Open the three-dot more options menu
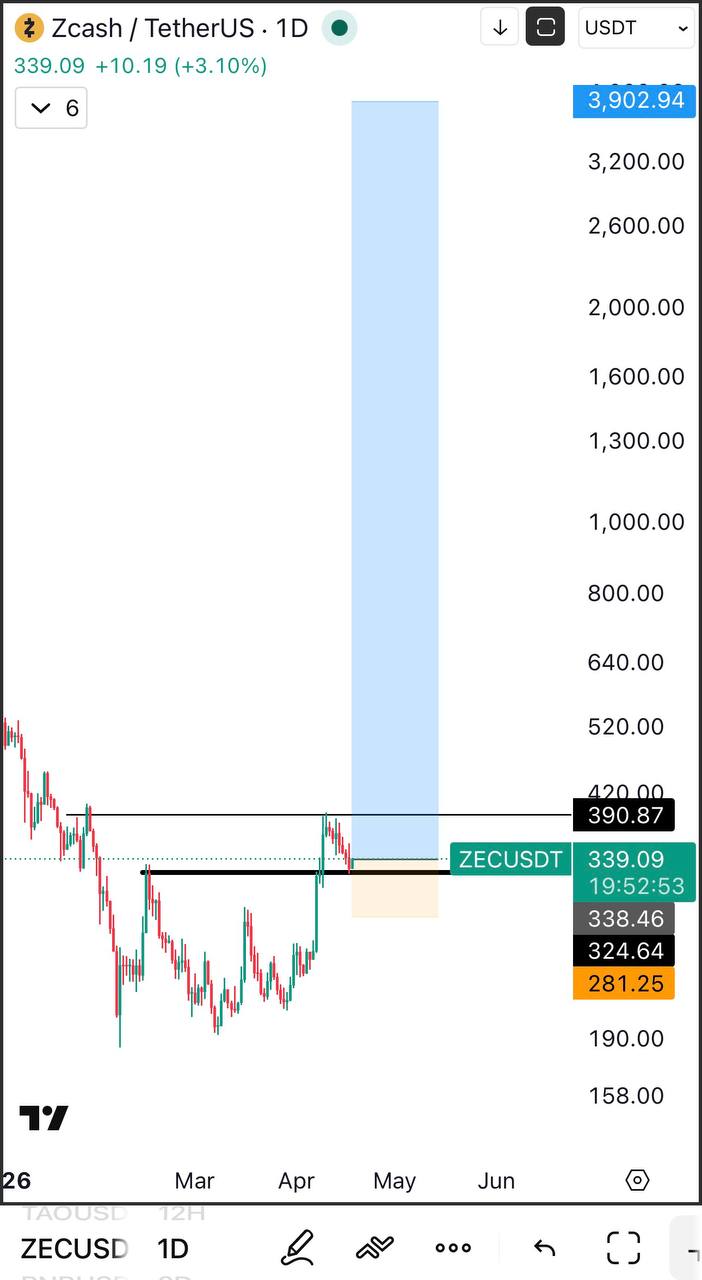 453,1247
